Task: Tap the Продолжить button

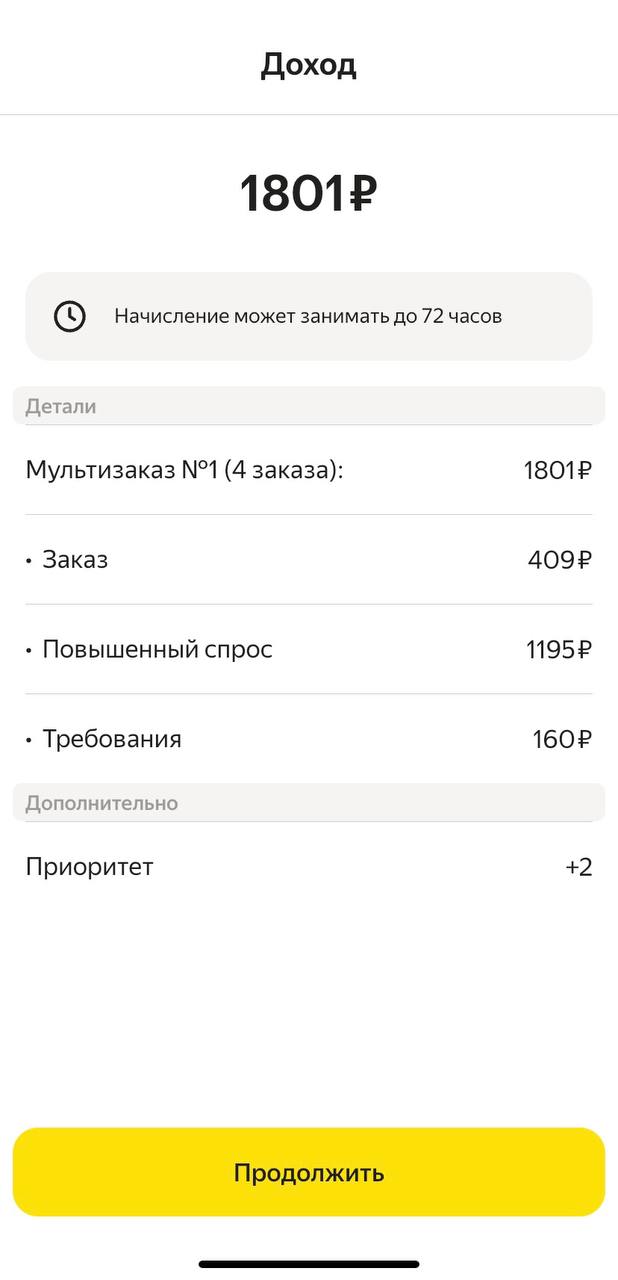Action: point(309,1172)
